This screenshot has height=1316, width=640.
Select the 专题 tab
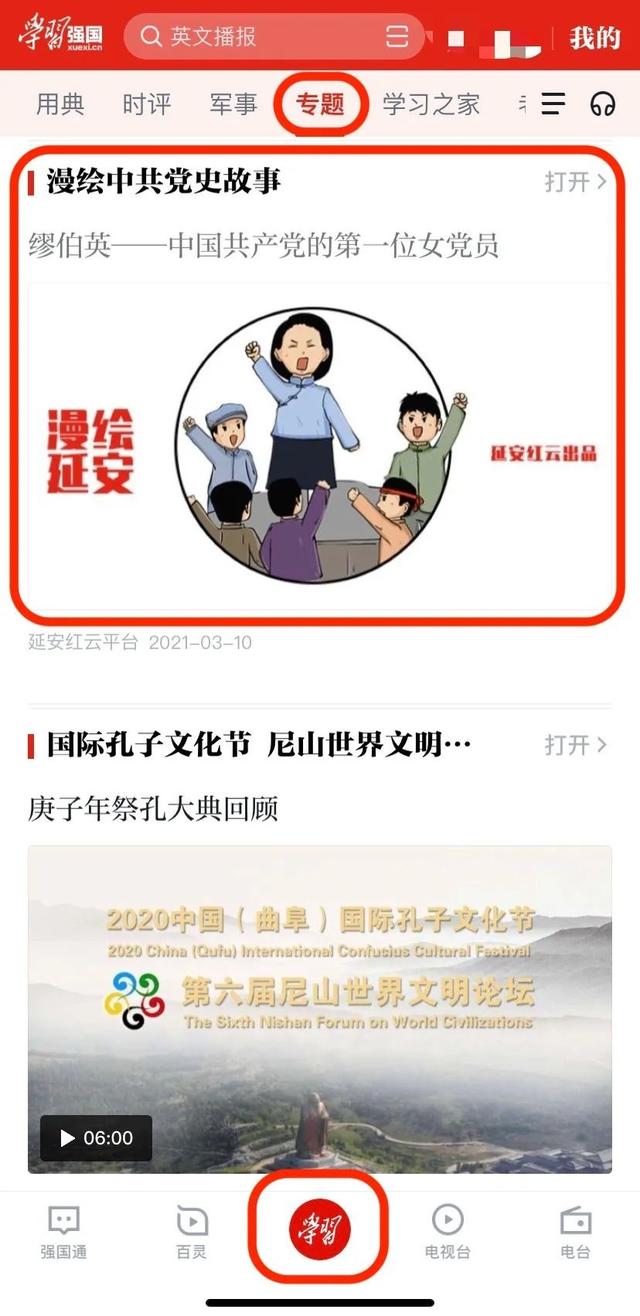coord(321,104)
